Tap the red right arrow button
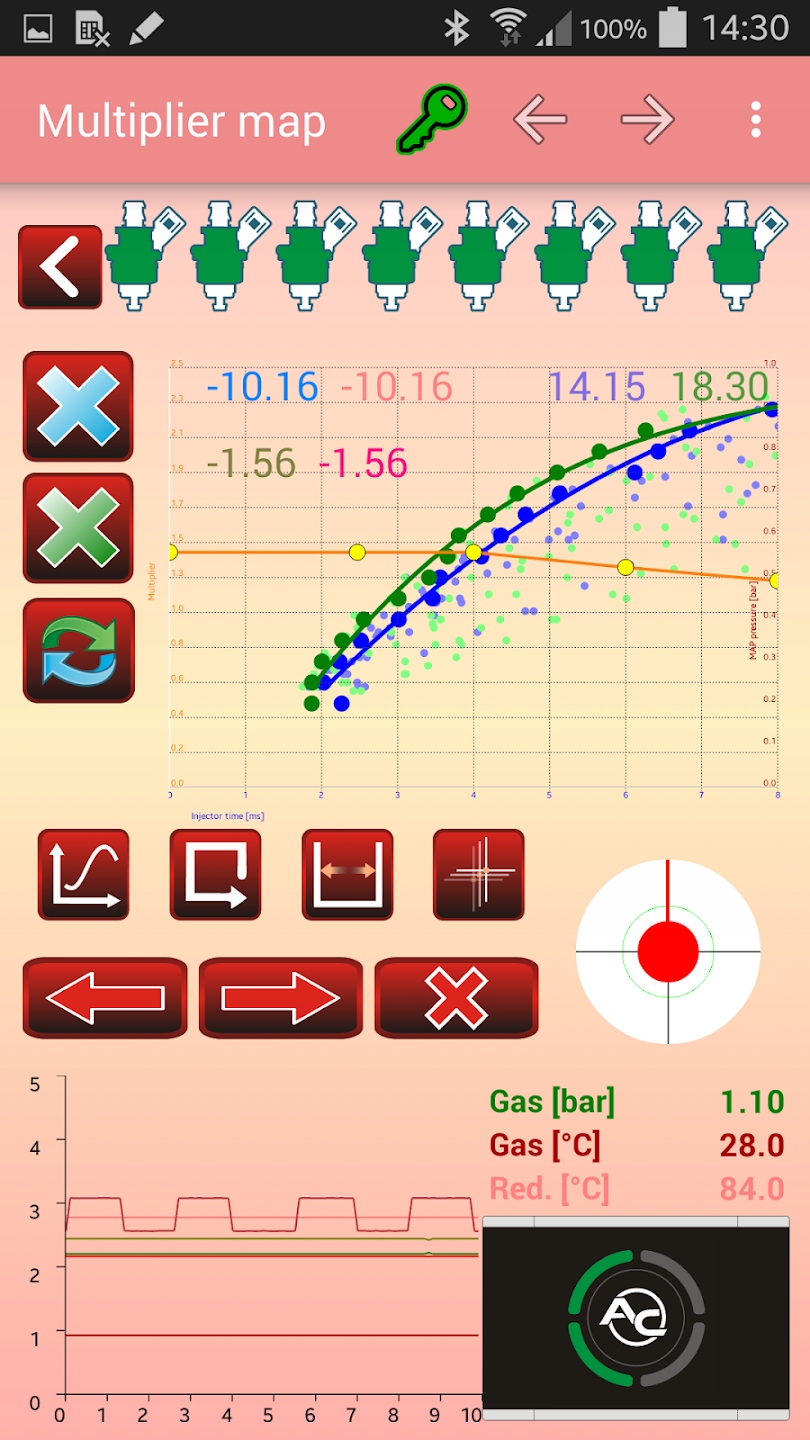Image resolution: width=810 pixels, height=1440 pixels. click(281, 998)
